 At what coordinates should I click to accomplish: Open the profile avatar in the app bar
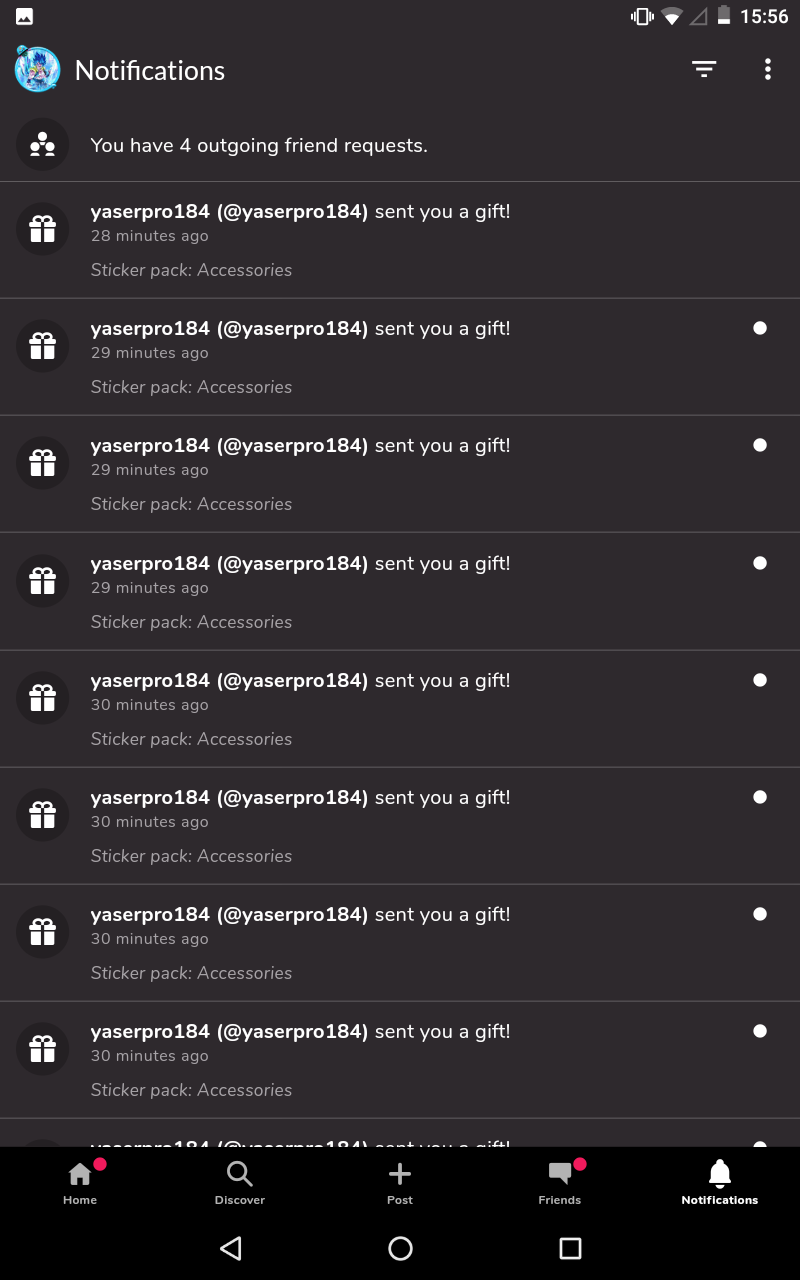37,70
